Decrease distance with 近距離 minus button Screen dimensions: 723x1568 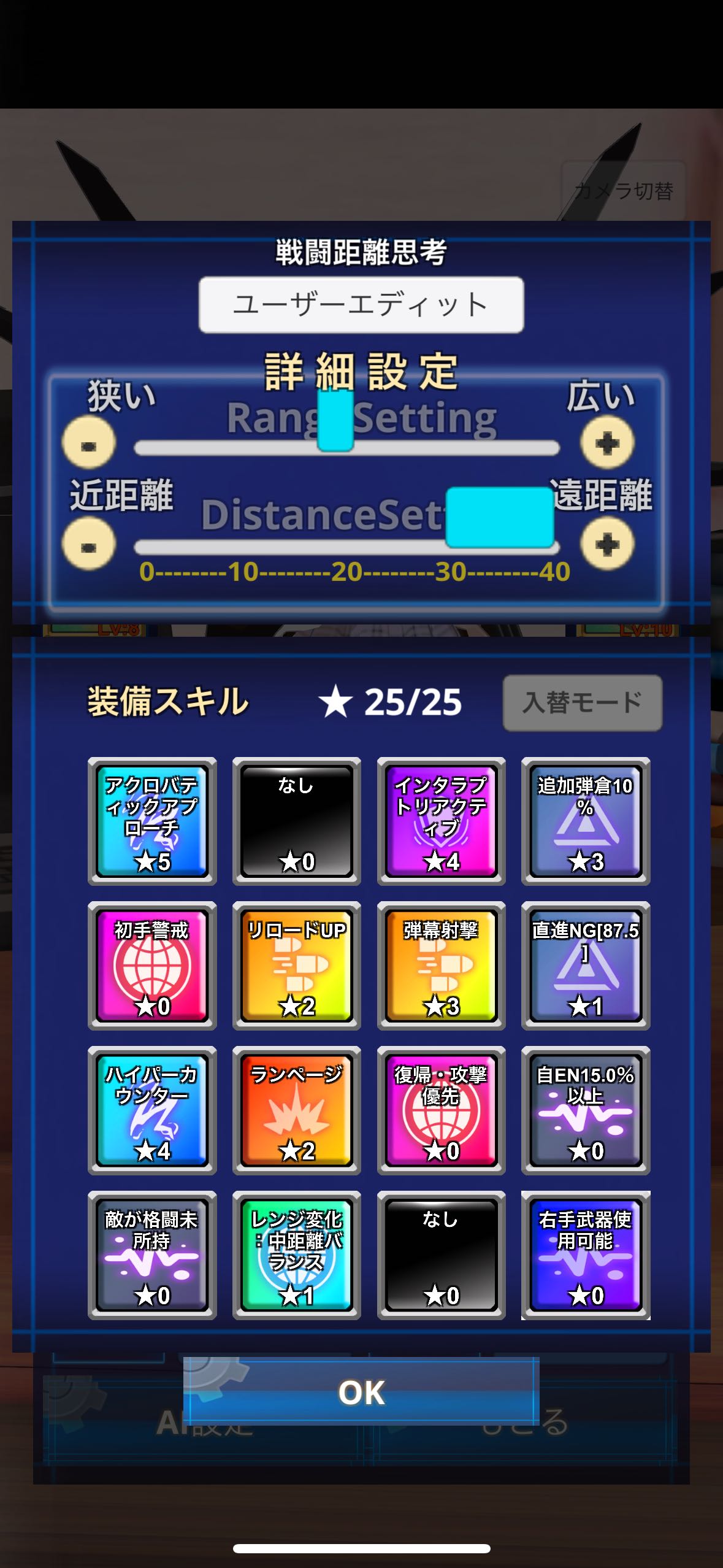pyautogui.click(x=89, y=545)
